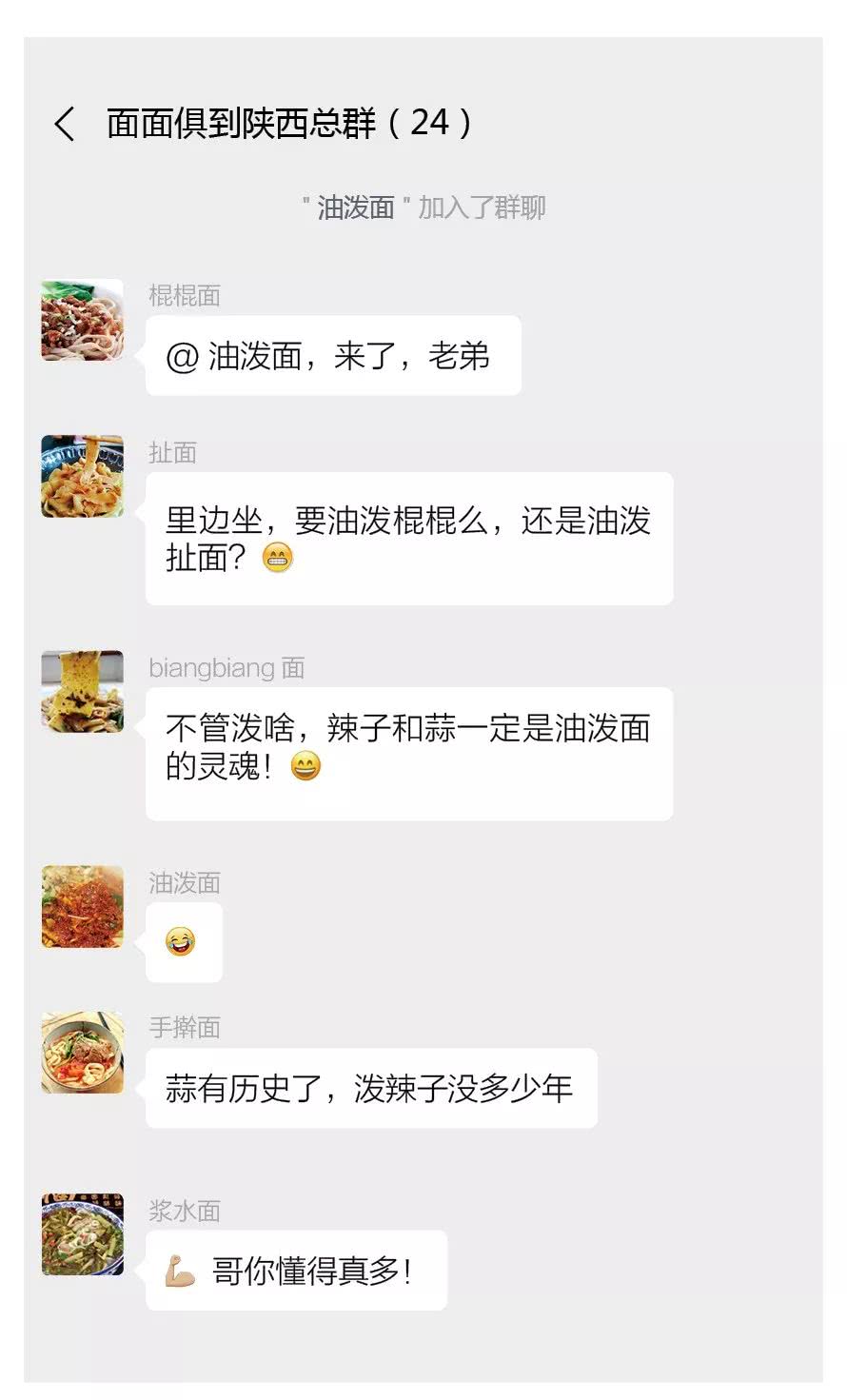Click 手擀面's avatar thumbnail
The image size is (847, 1400).
click(81, 1052)
